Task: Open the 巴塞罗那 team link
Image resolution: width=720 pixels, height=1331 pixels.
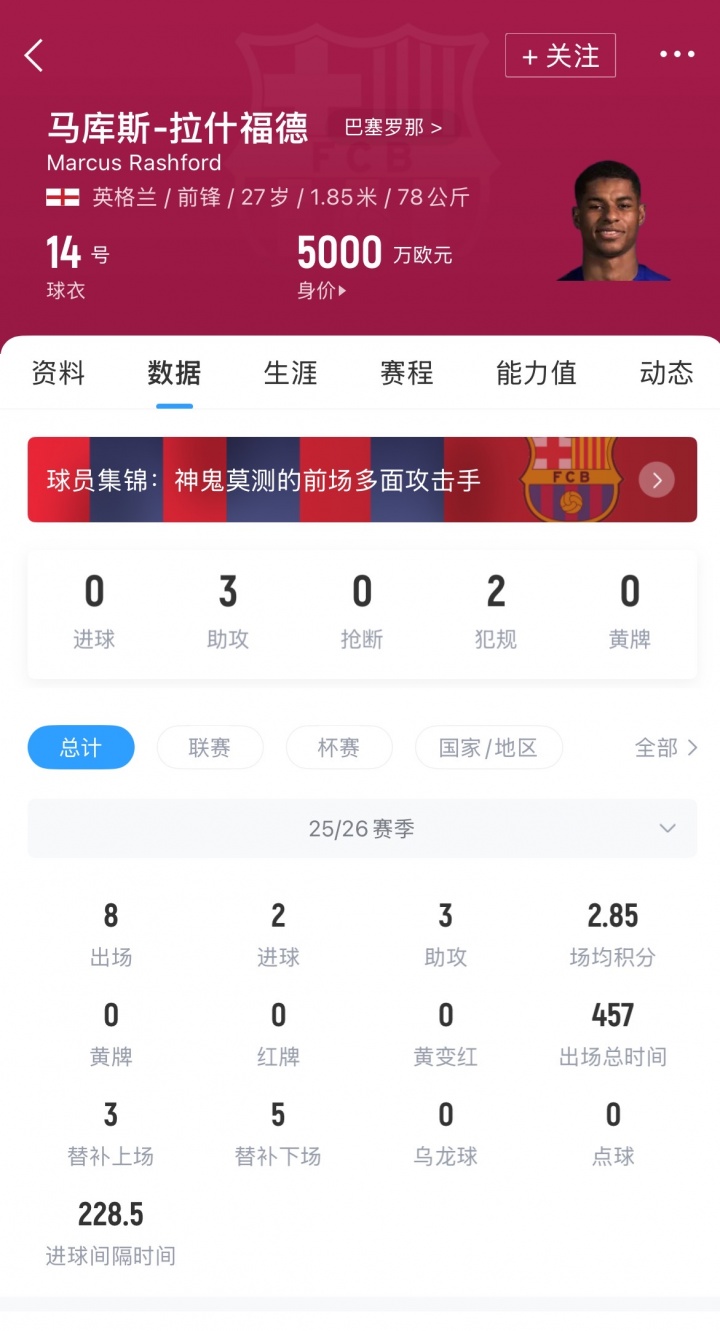Action: [393, 127]
